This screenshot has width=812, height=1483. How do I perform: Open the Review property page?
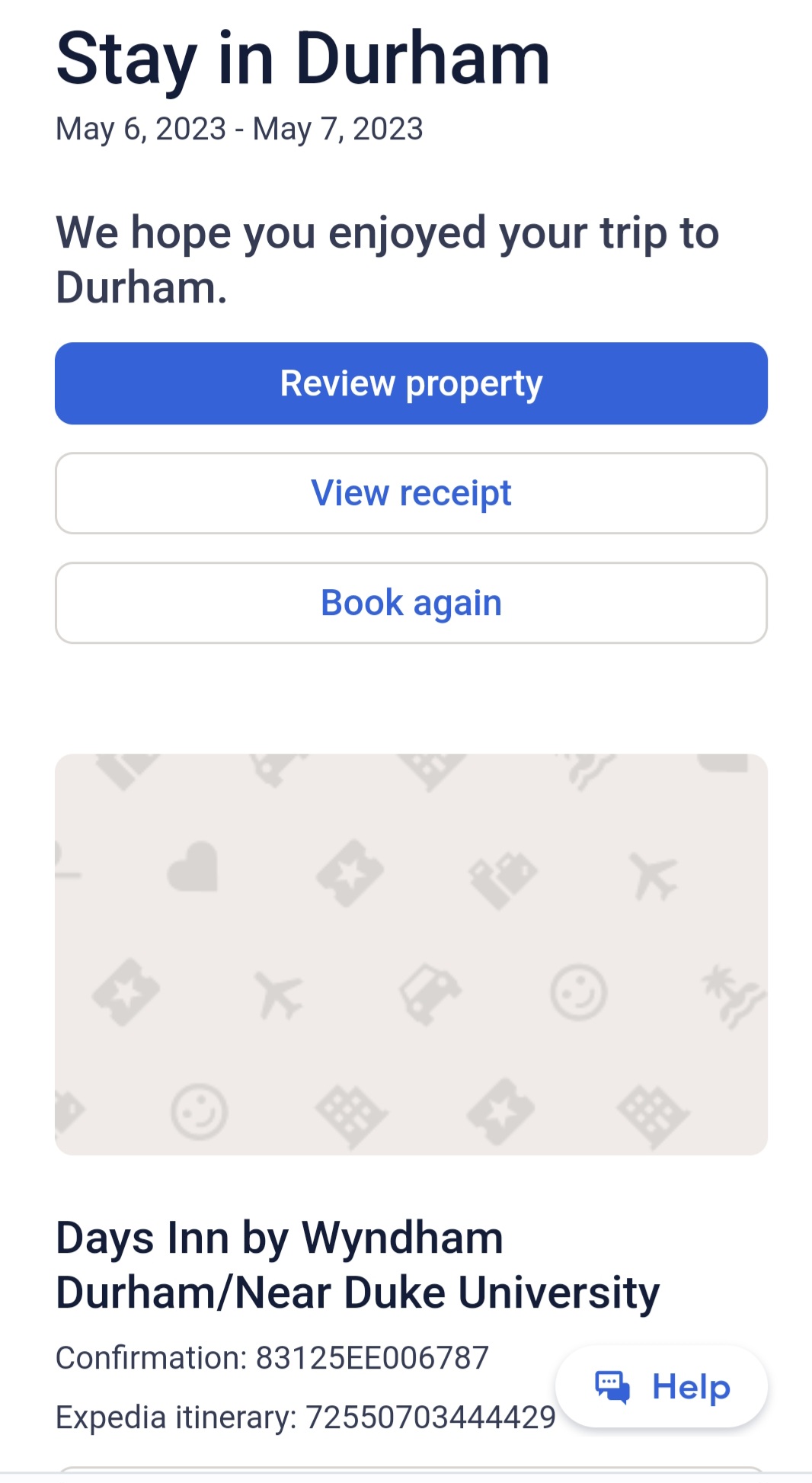coord(411,384)
